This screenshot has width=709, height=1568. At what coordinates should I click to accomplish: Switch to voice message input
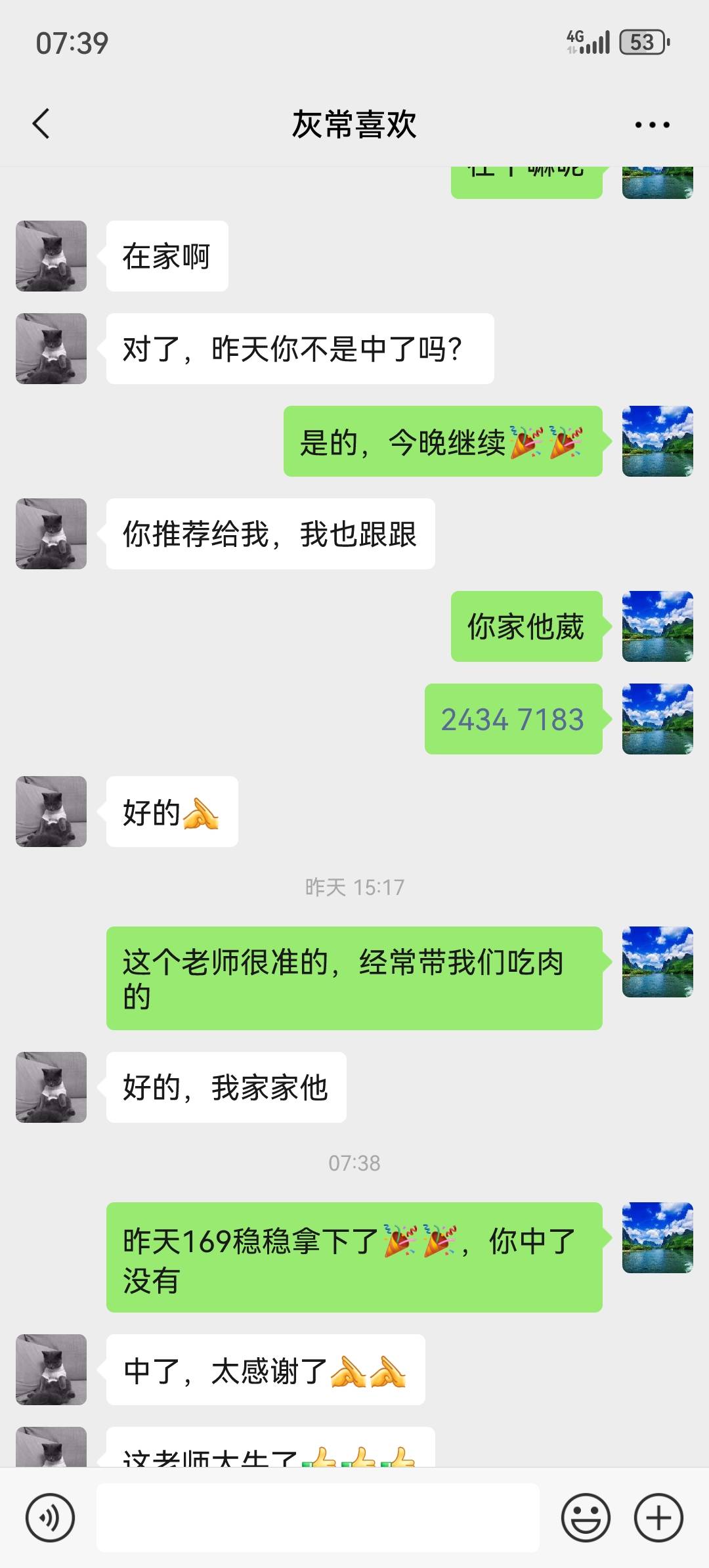[50, 1517]
